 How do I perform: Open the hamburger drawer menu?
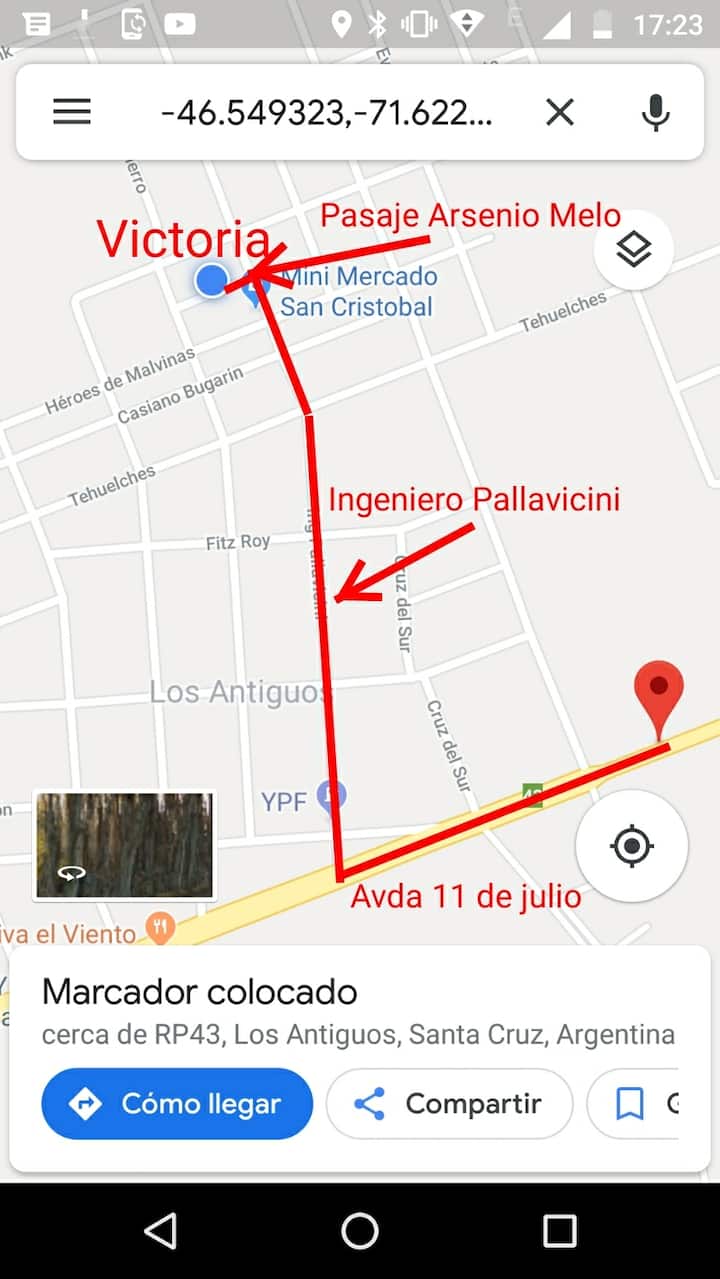(72, 112)
